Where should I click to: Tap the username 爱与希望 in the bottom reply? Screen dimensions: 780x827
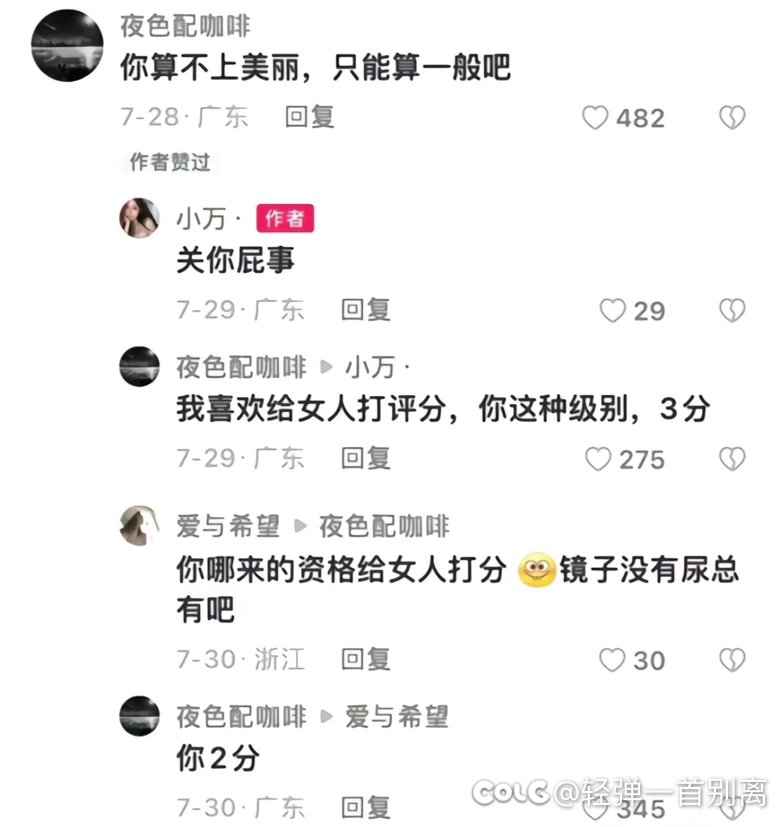399,717
